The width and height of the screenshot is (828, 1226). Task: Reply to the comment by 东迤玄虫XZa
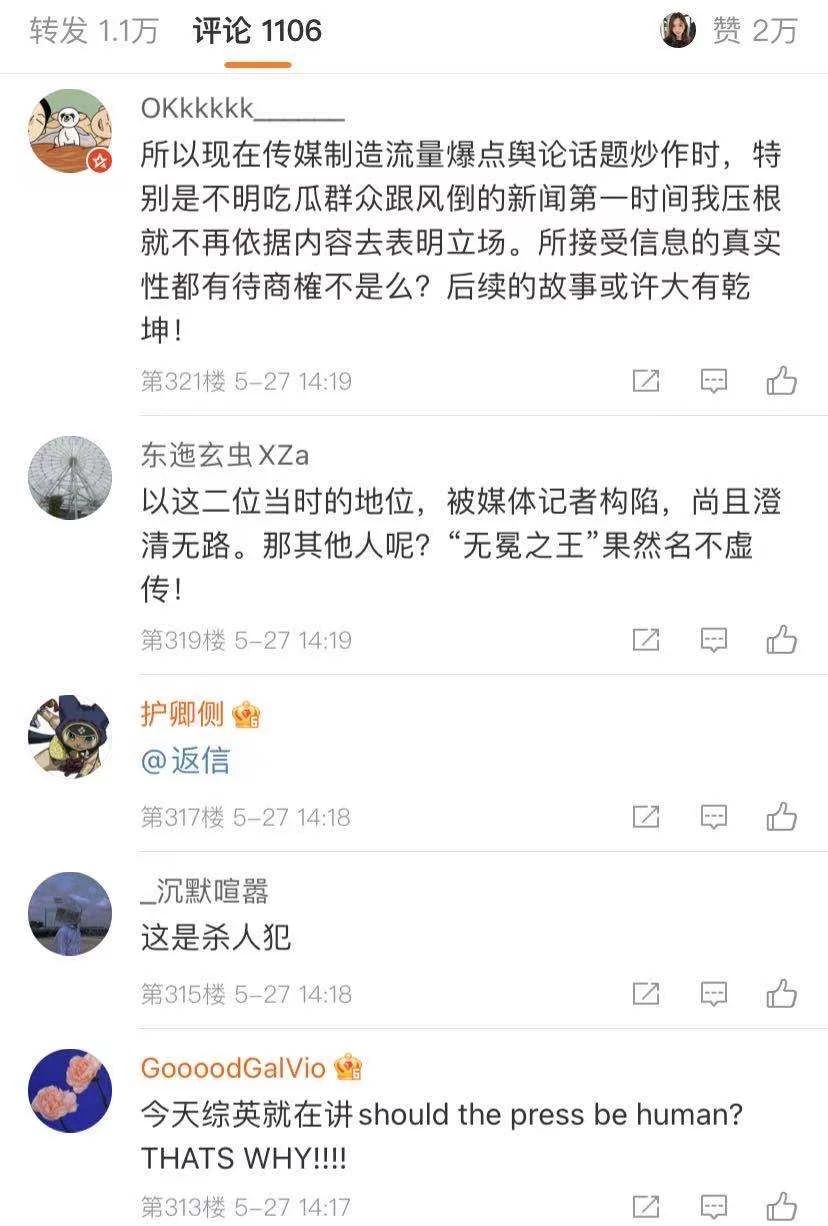[713, 640]
